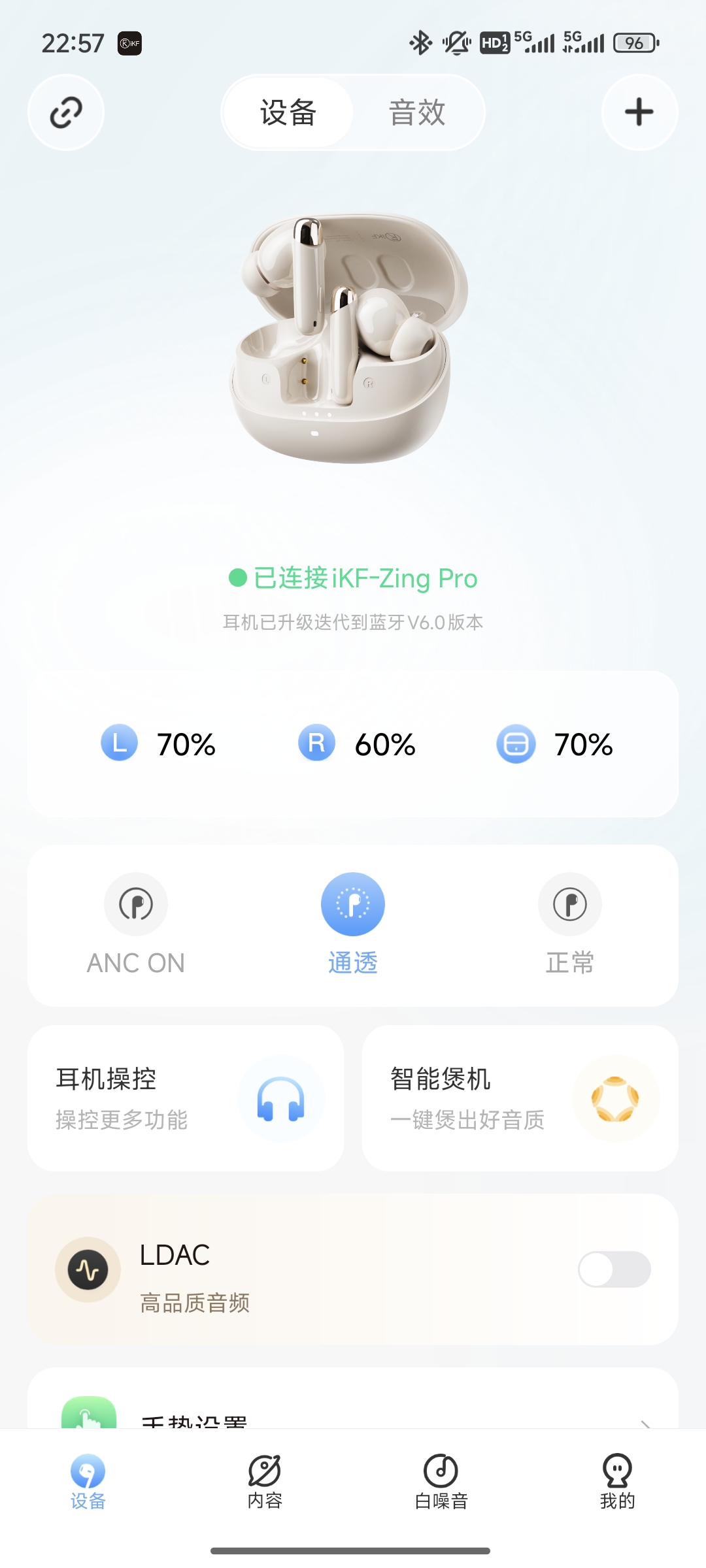Select the 正常 normal sound mode
The height and width of the screenshot is (1568, 706).
[569, 904]
